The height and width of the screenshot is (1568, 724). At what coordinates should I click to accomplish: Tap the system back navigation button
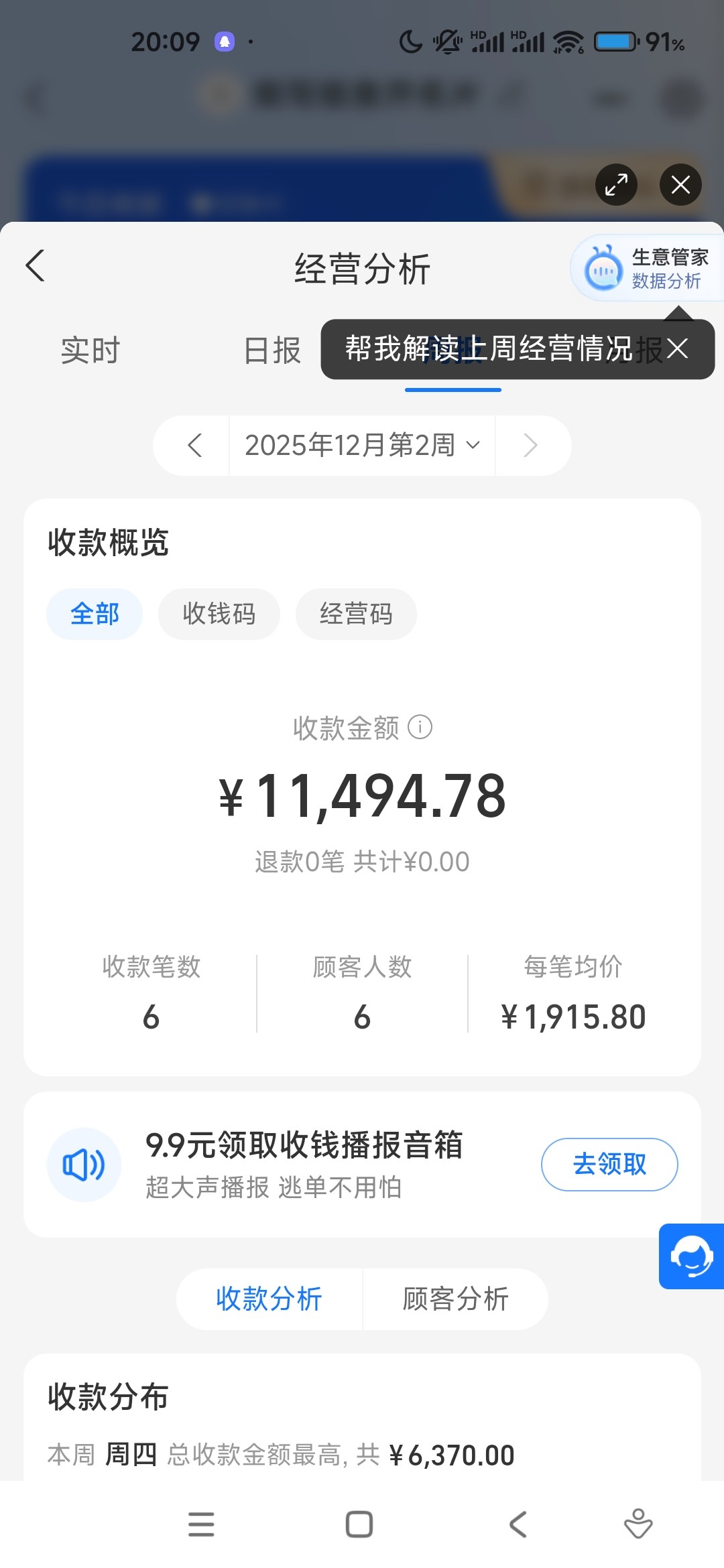(x=518, y=1524)
